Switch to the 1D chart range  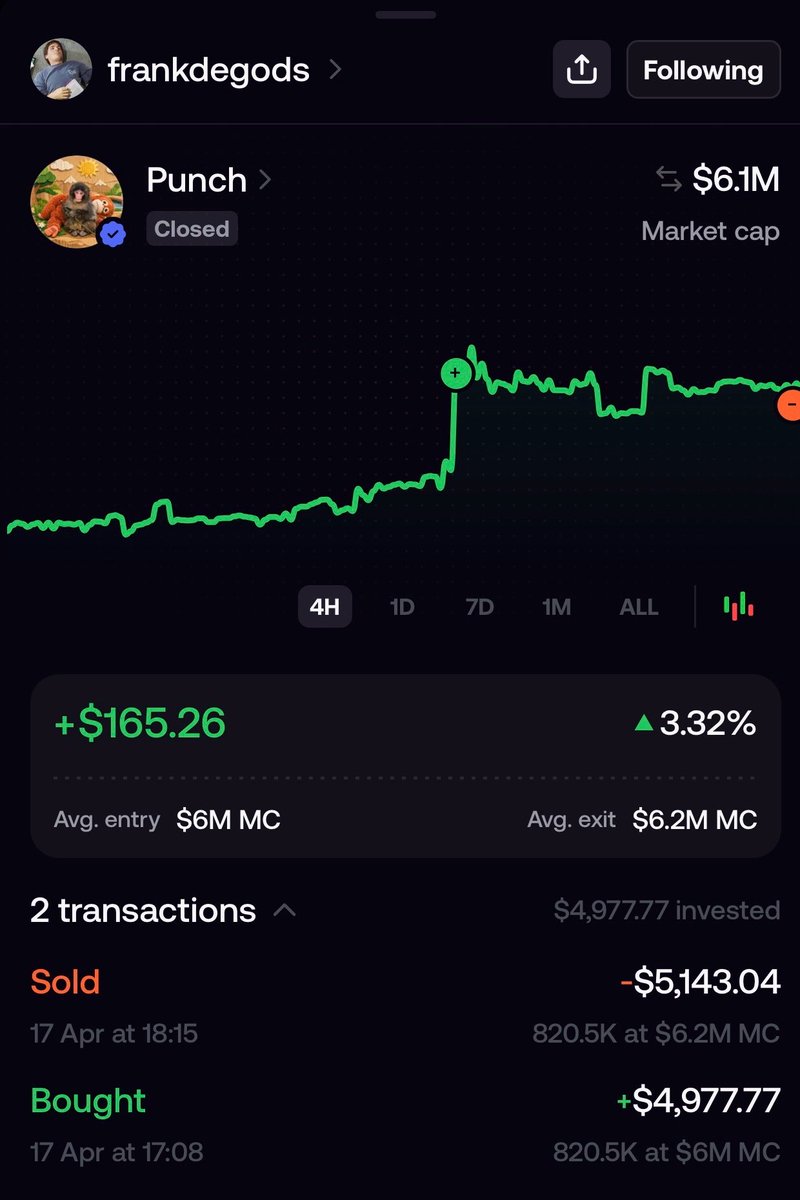point(402,607)
